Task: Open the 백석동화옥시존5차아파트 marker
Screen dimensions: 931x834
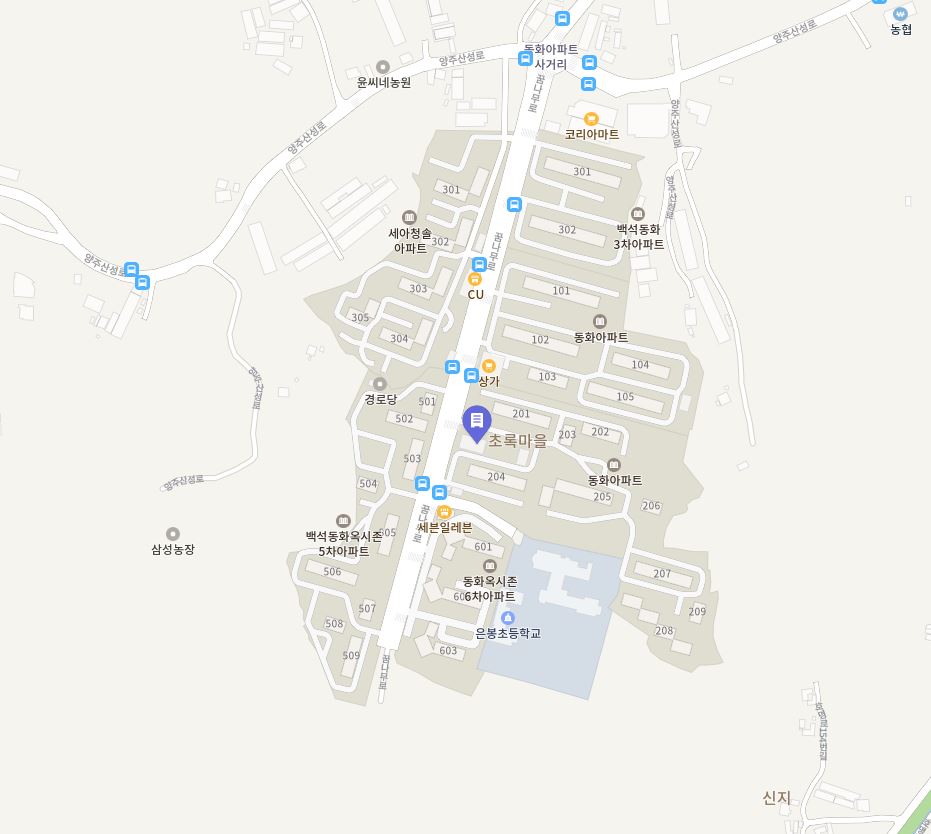Action: [x=344, y=521]
